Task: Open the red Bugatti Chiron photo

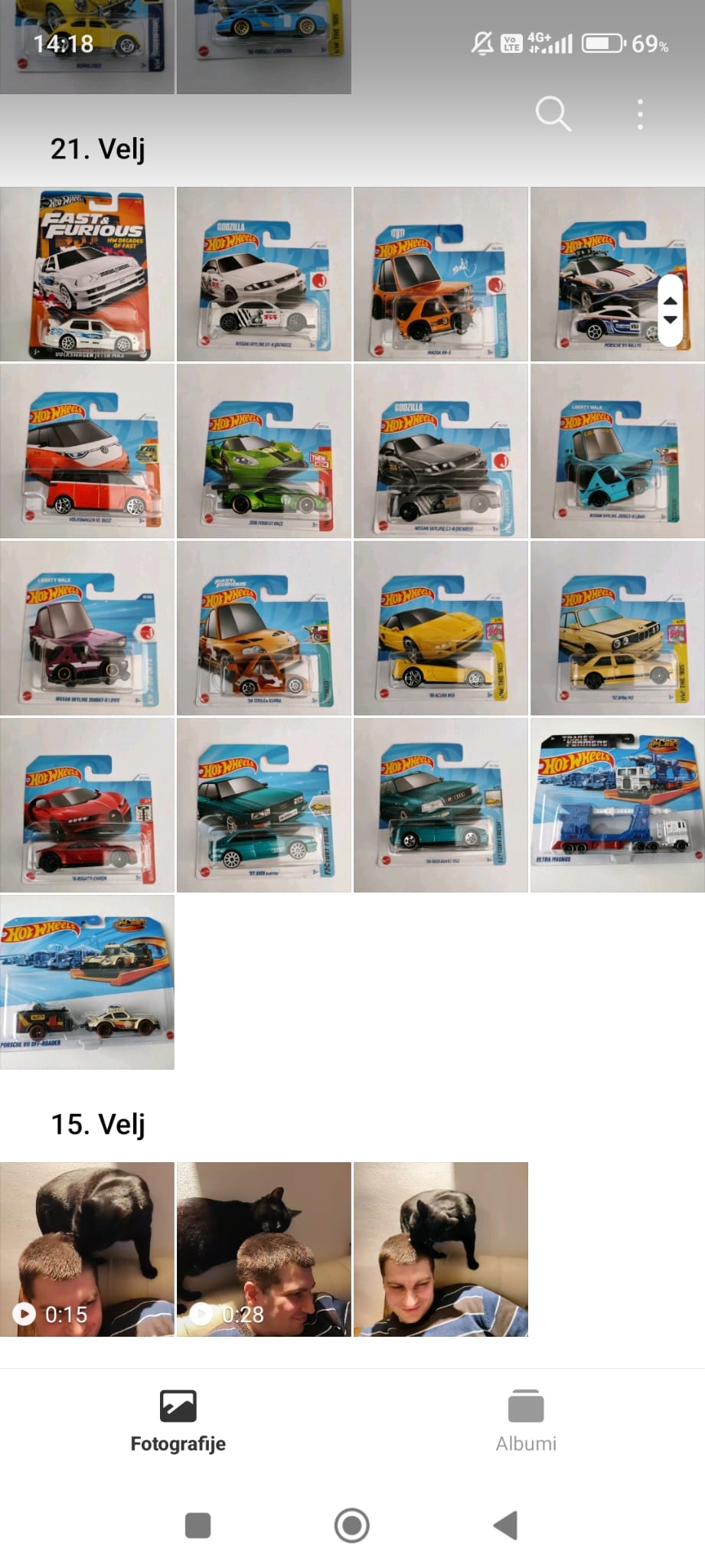Action: [87, 805]
